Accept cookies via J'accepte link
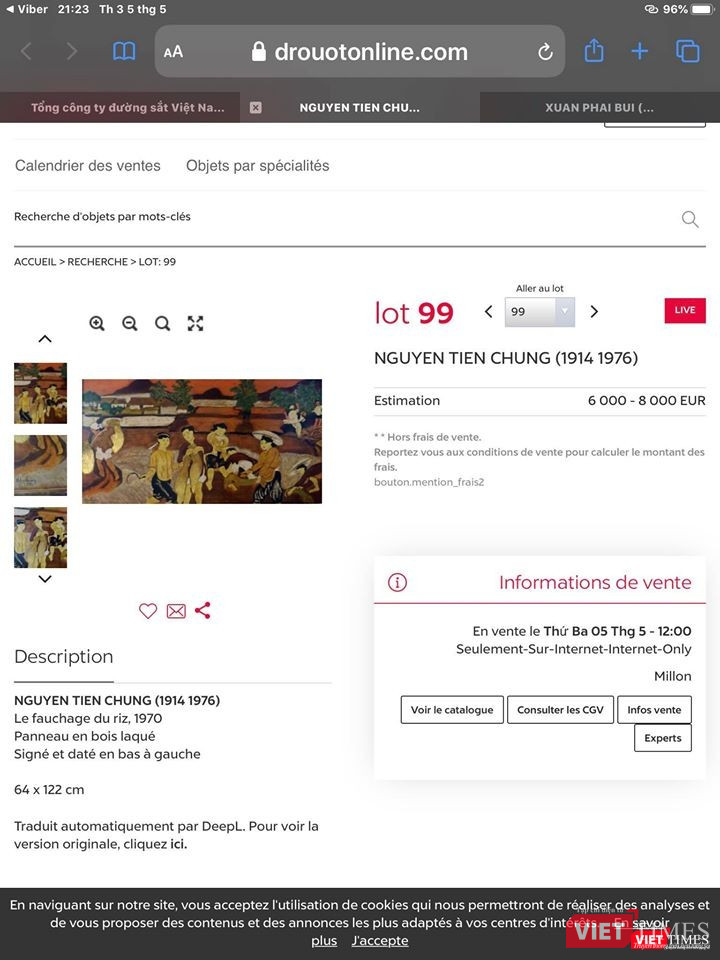The height and width of the screenshot is (960, 720). pos(380,941)
